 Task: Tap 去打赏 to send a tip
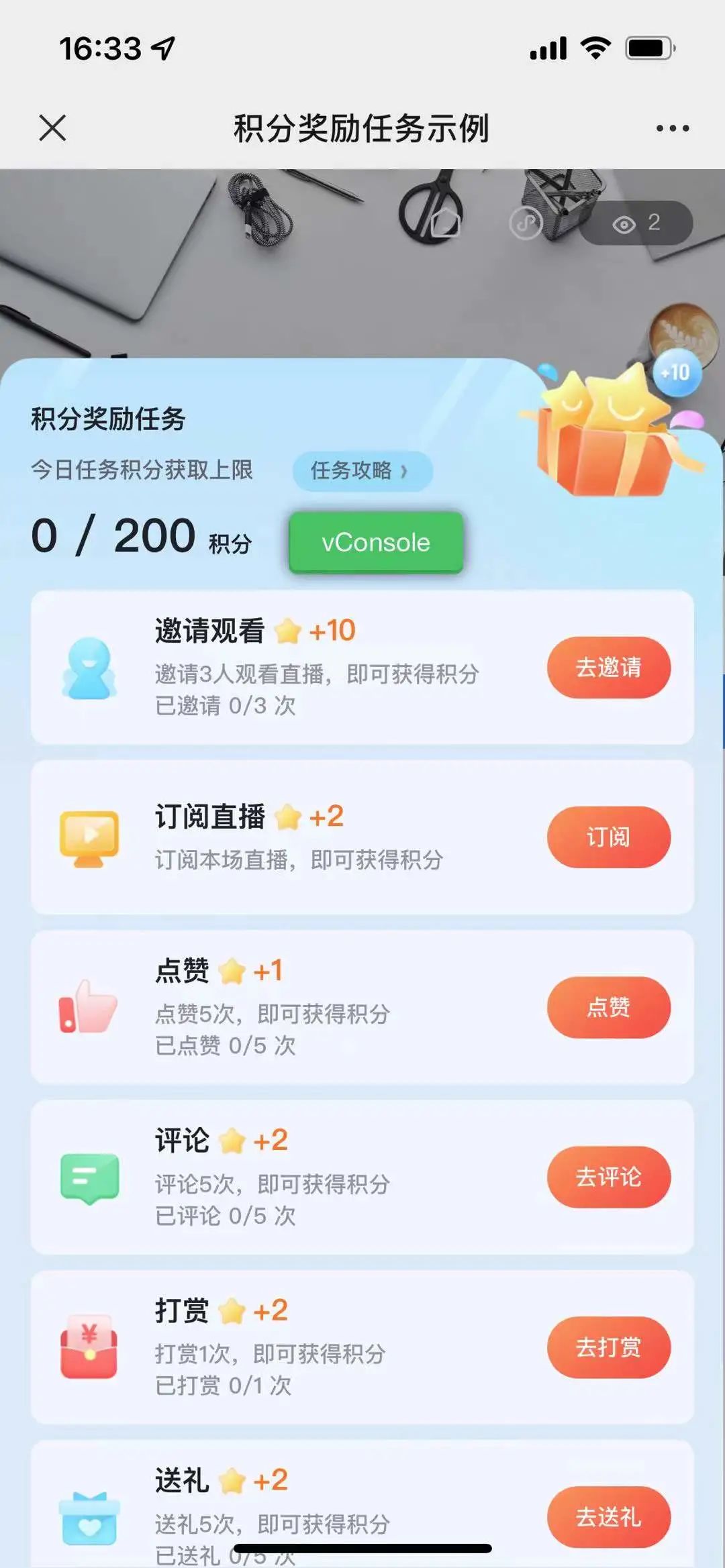click(x=608, y=1347)
